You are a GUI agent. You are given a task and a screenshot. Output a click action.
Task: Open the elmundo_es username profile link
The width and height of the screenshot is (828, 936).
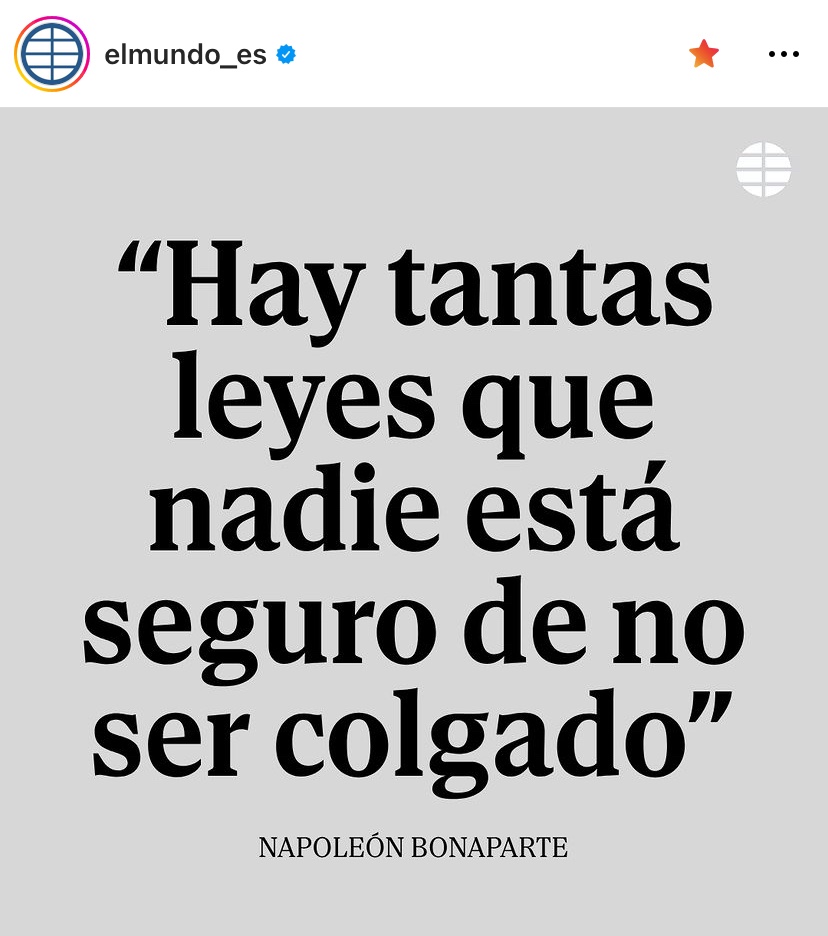[185, 54]
